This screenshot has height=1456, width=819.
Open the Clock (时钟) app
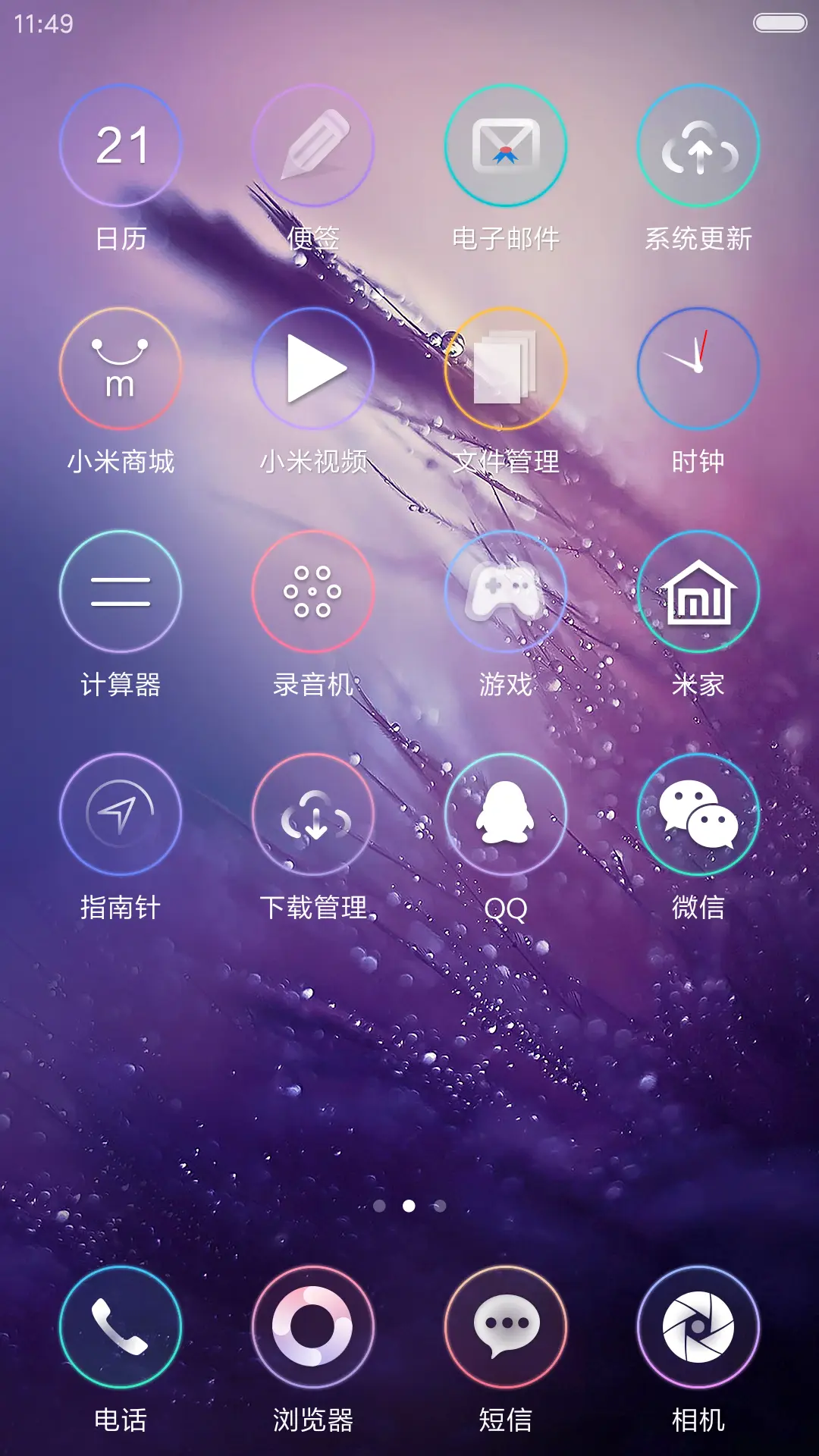698,367
